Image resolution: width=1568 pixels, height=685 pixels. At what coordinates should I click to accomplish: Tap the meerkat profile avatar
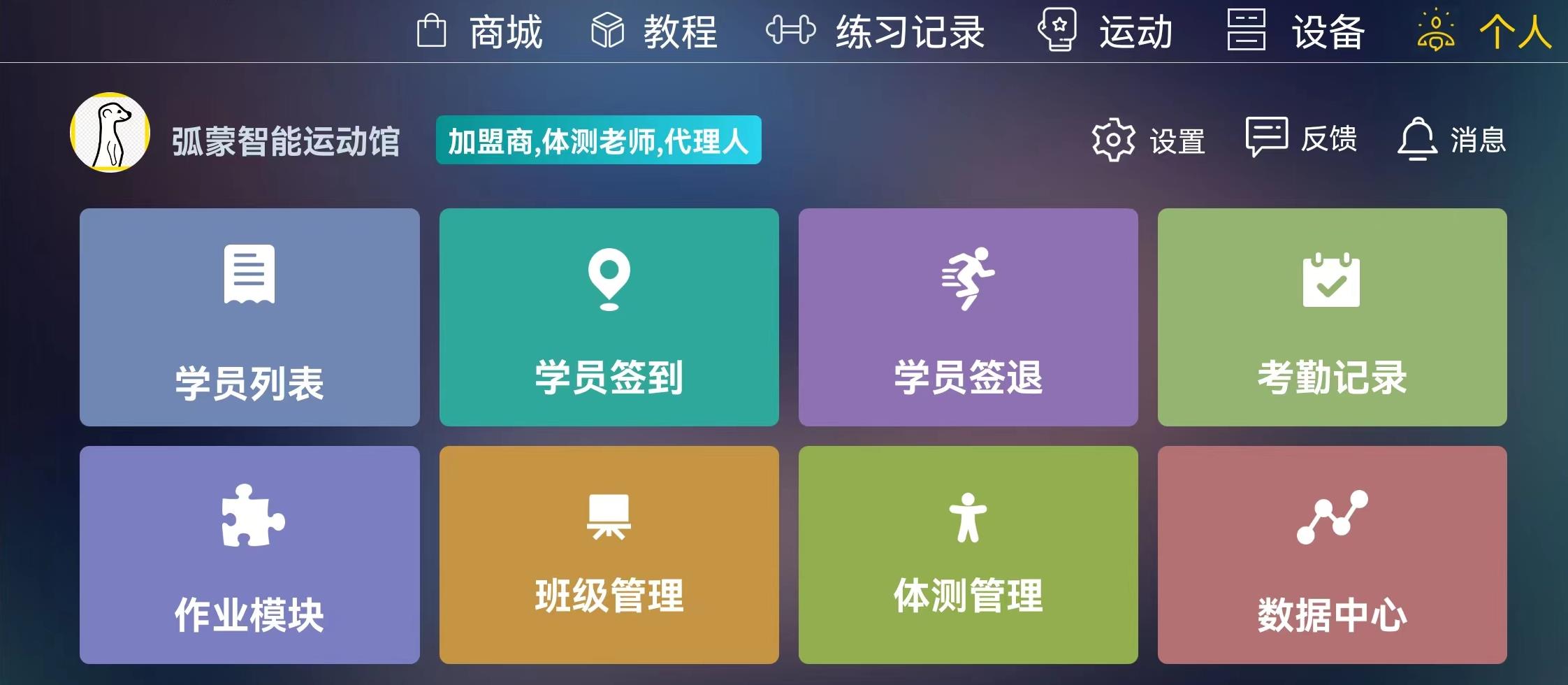tap(110, 133)
